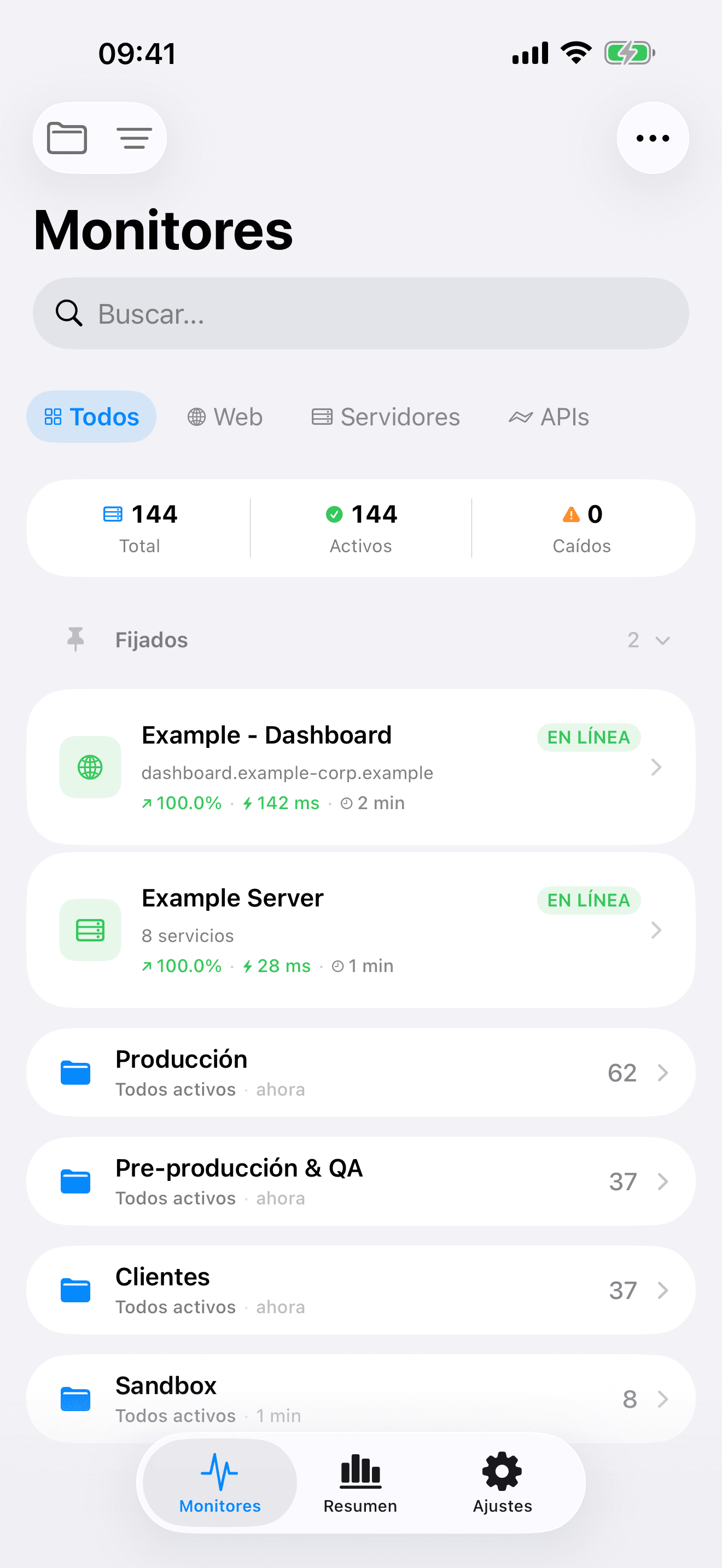722x1568 pixels.
Task: Switch to the Resumen tab
Action: (360, 1483)
